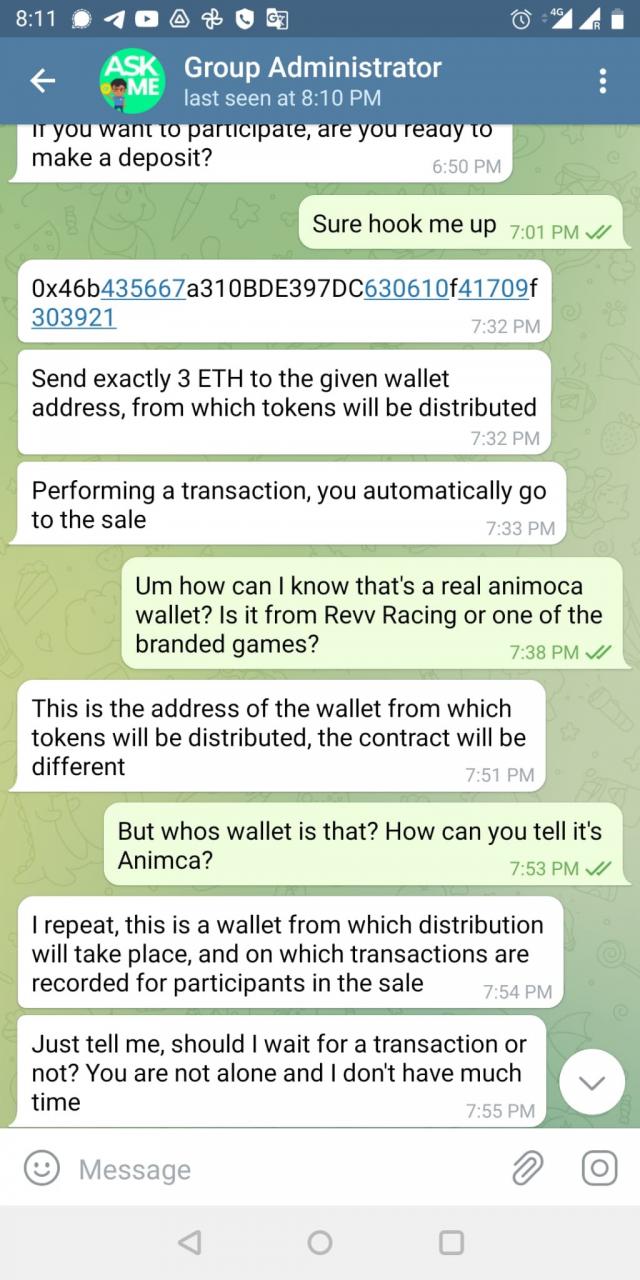
Task: Attach a file with the paperclip
Action: 527,1168
